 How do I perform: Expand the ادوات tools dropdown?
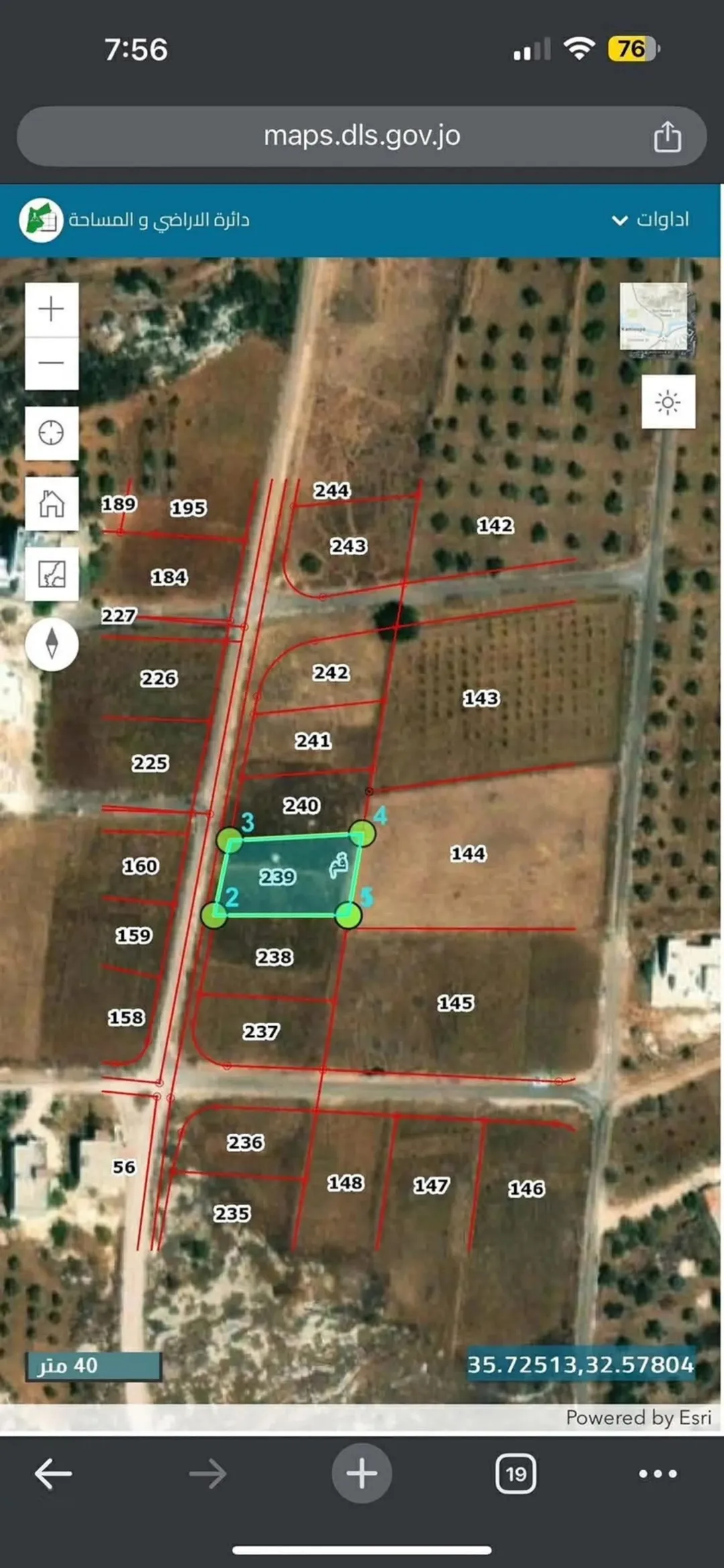click(650, 220)
